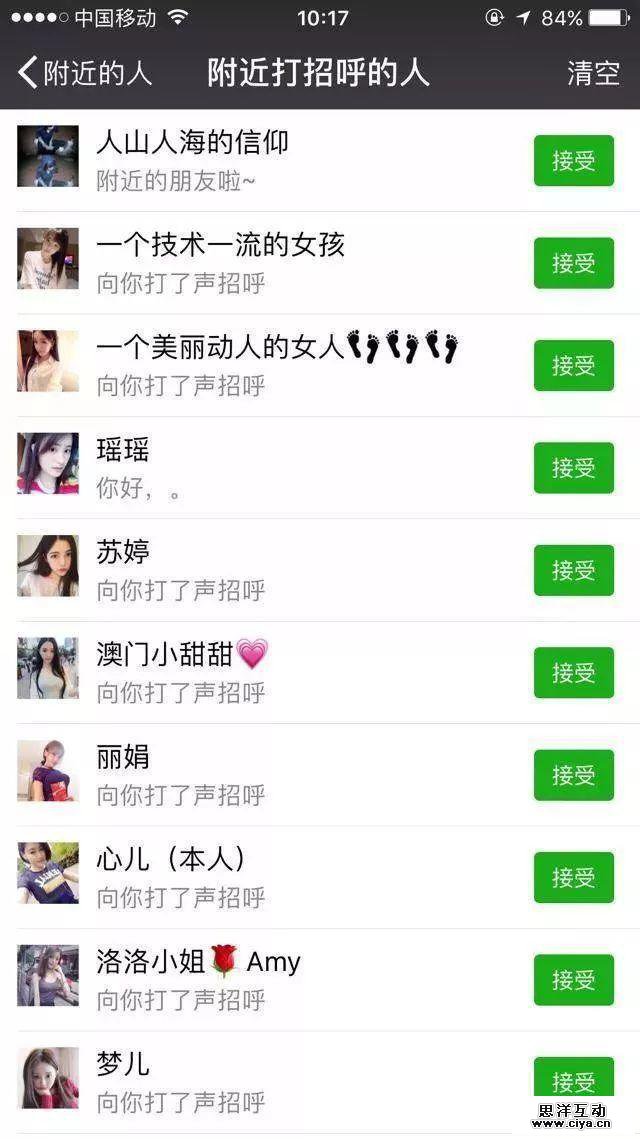
Task: Tap 清空 to clear the list
Action: click(x=593, y=73)
